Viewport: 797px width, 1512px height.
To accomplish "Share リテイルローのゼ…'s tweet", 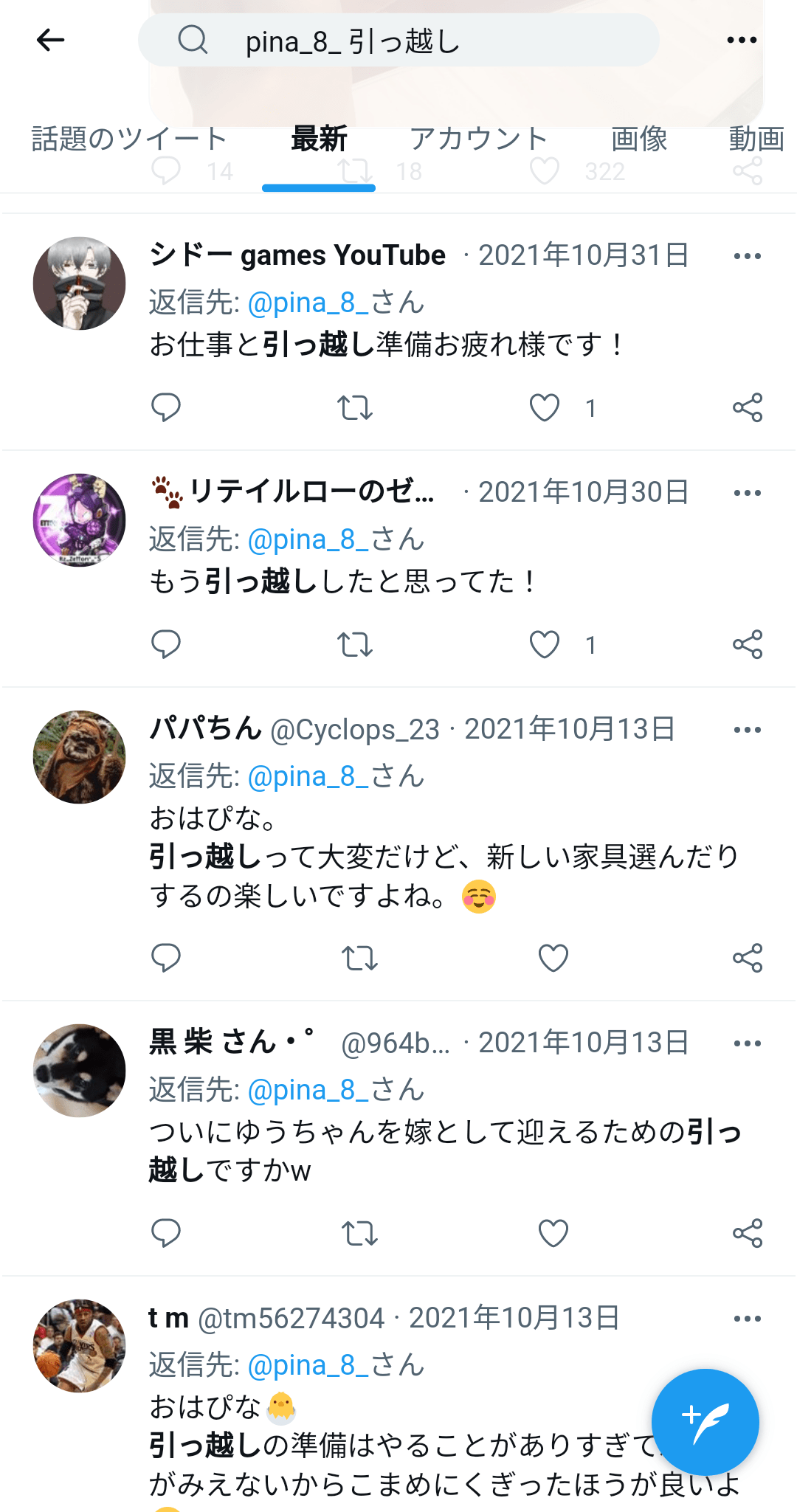I will tap(747, 644).
